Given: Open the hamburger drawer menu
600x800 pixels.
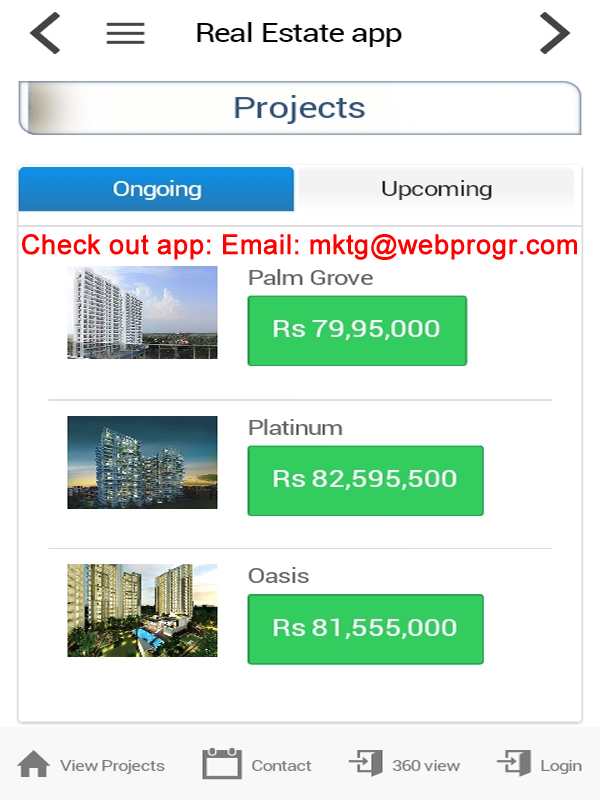Looking at the screenshot, I should click(x=126, y=33).
